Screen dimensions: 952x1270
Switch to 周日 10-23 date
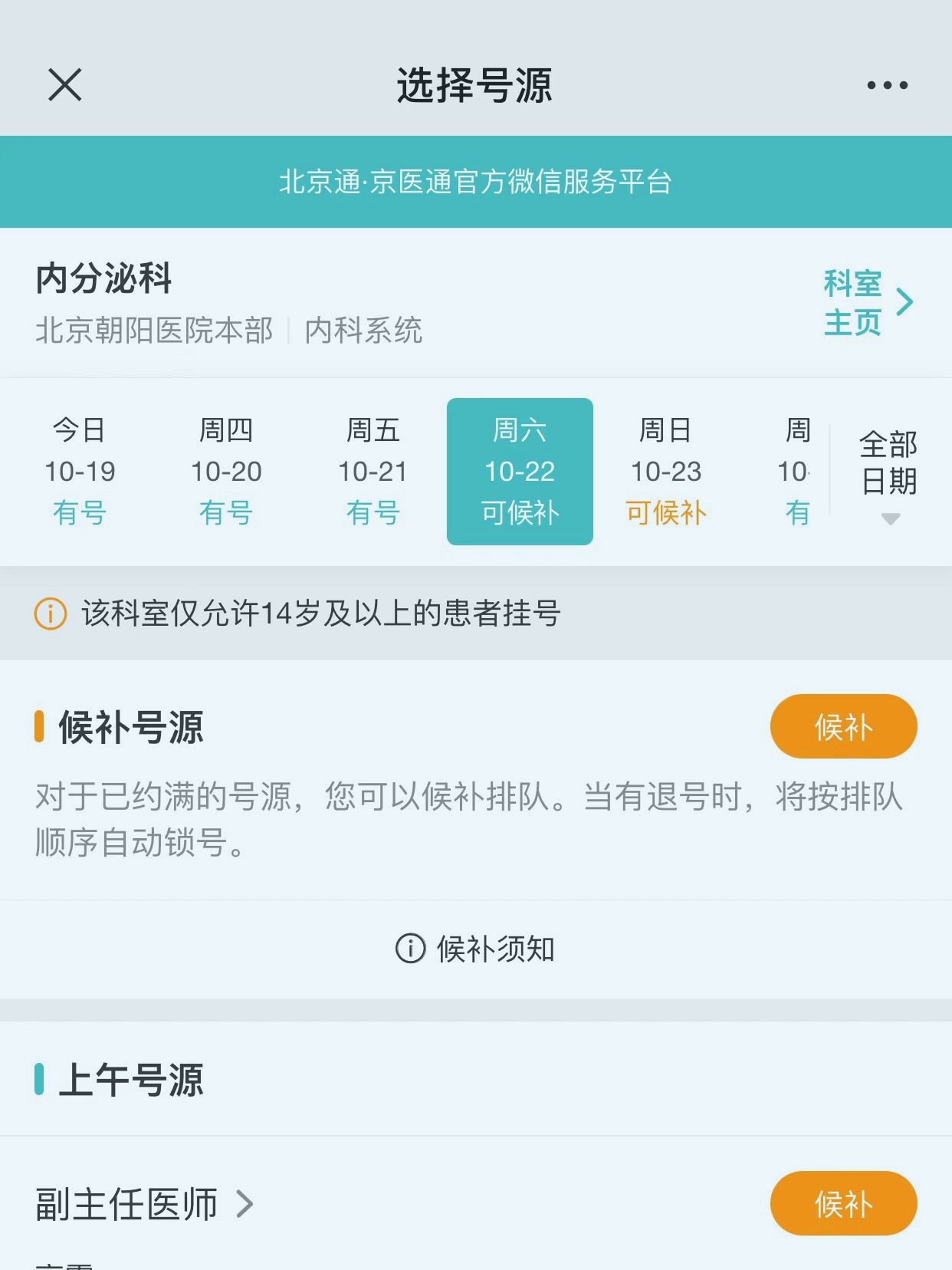click(665, 471)
